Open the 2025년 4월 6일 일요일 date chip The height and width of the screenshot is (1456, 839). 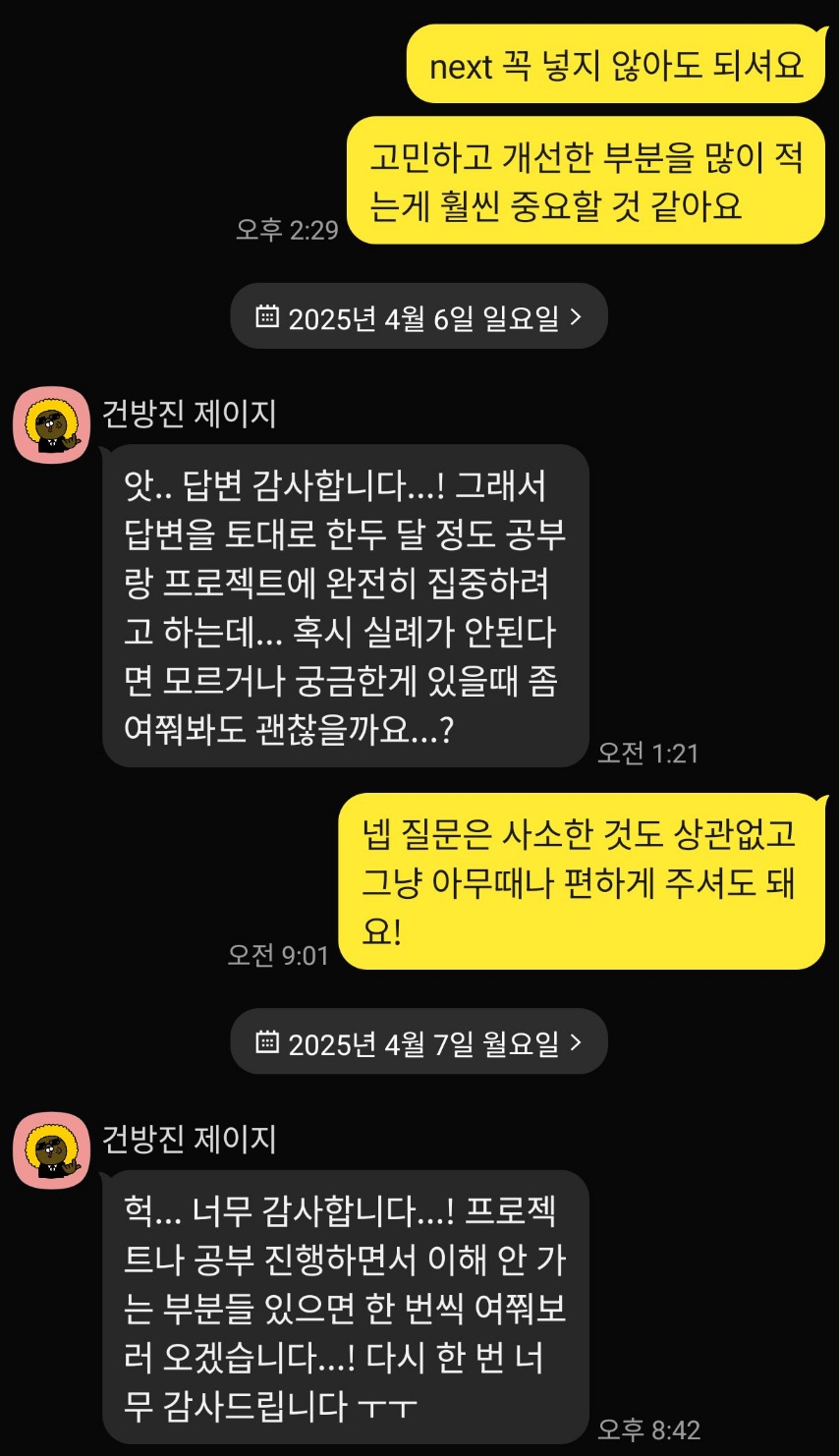[x=419, y=316]
